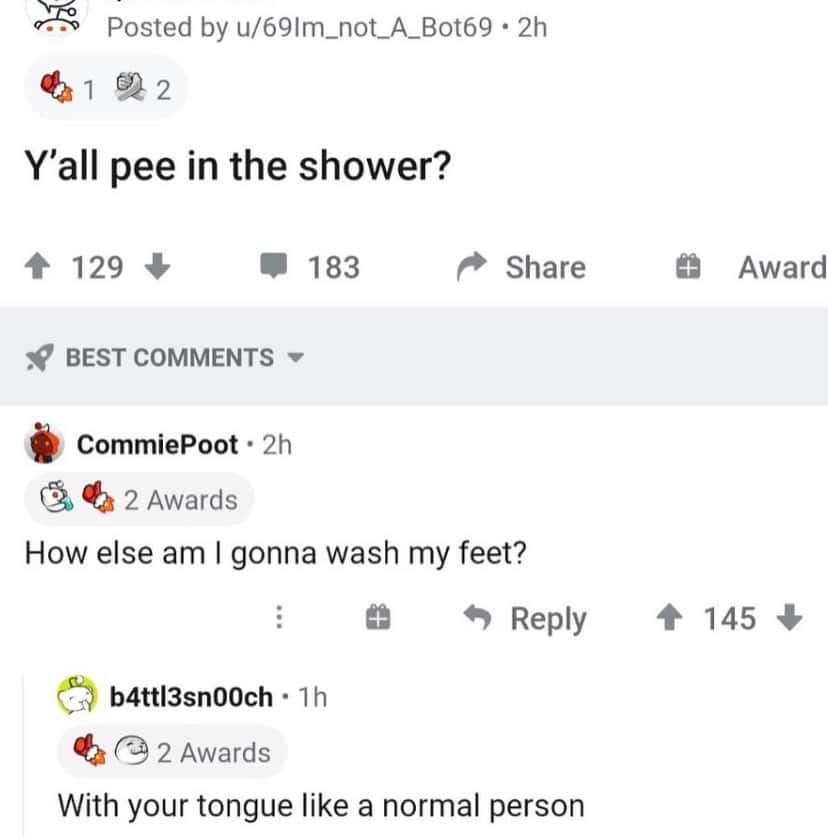Reply to CommiePoot's comment
Viewport: 828px width, 837px height.
coord(529,619)
